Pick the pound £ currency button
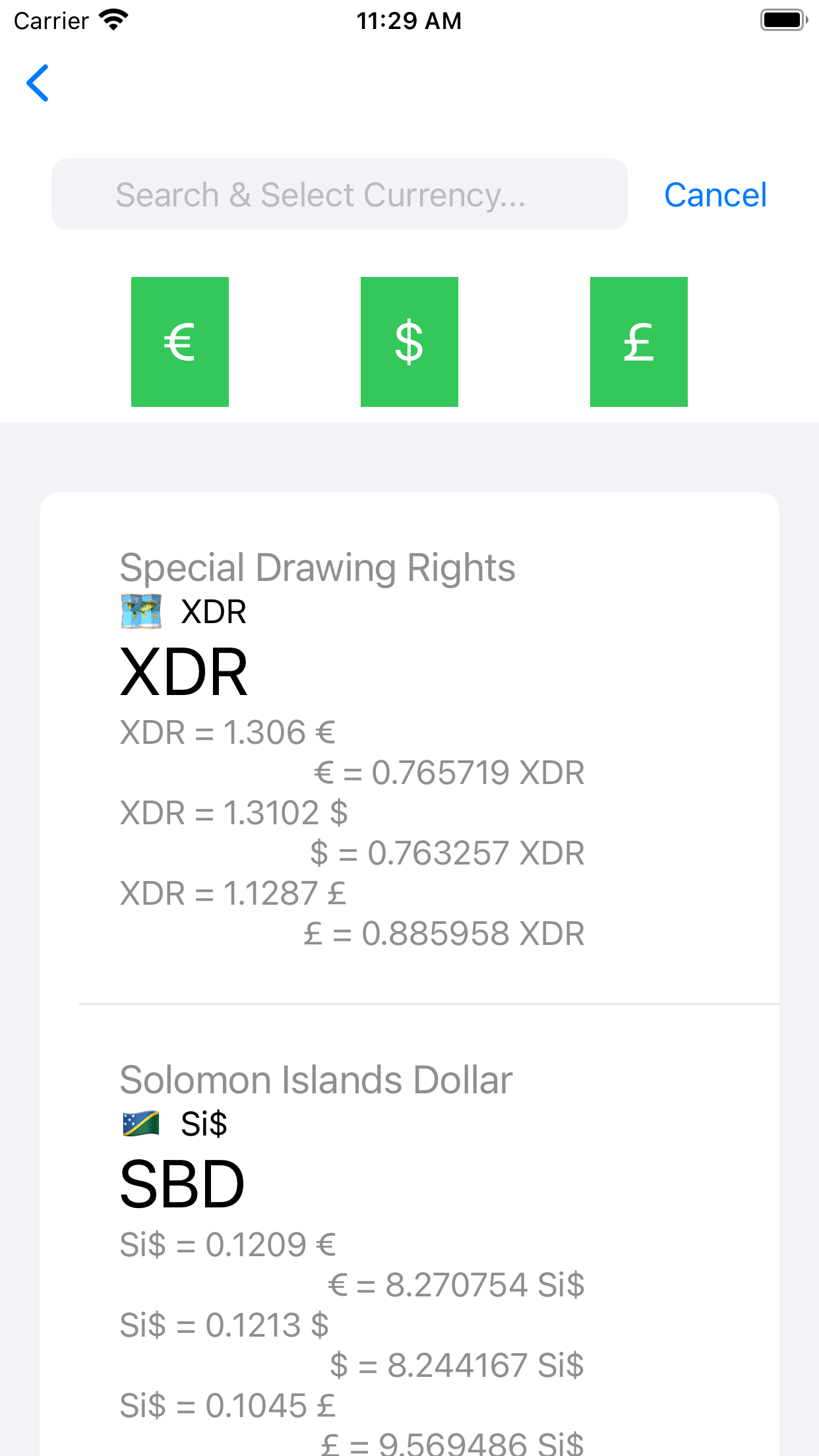 [638, 342]
